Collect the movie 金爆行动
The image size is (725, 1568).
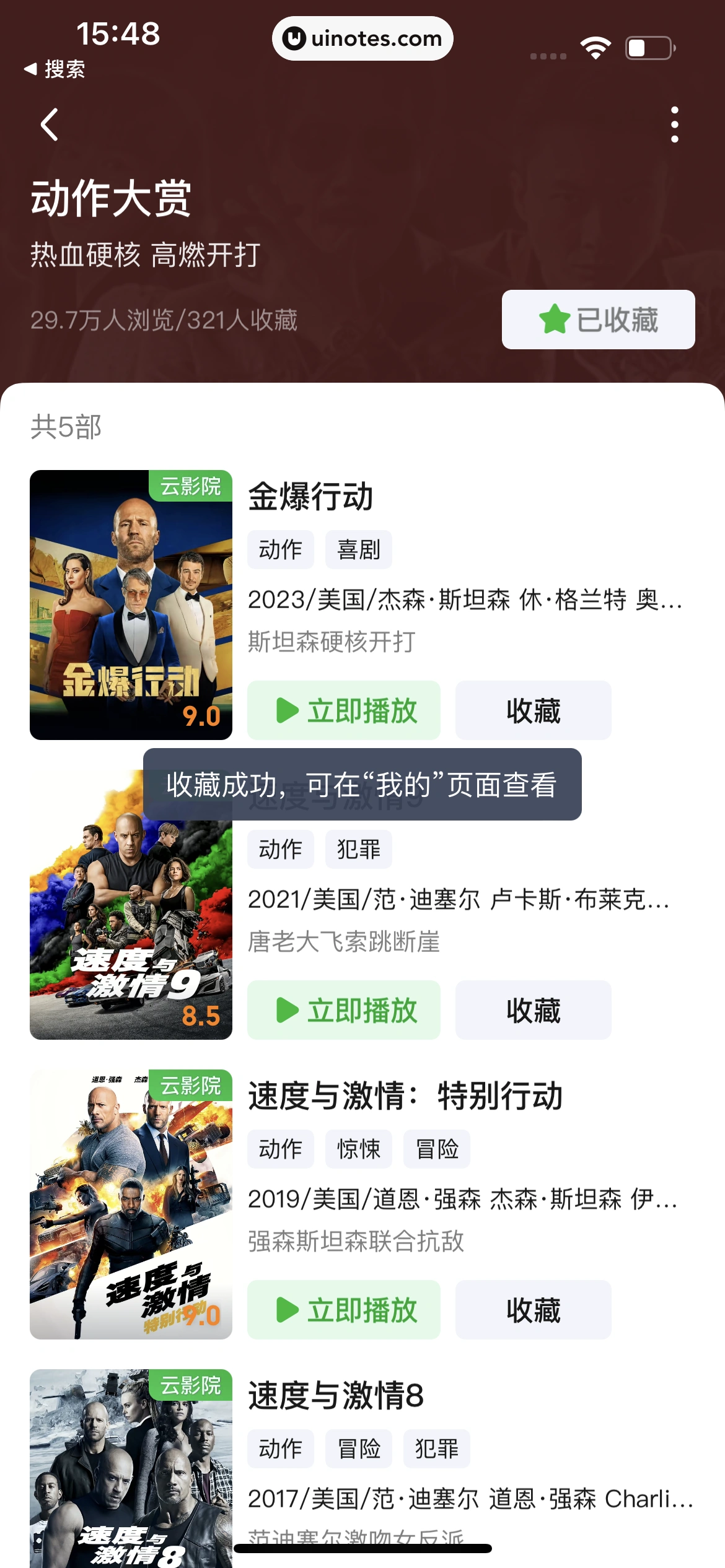[x=533, y=710]
